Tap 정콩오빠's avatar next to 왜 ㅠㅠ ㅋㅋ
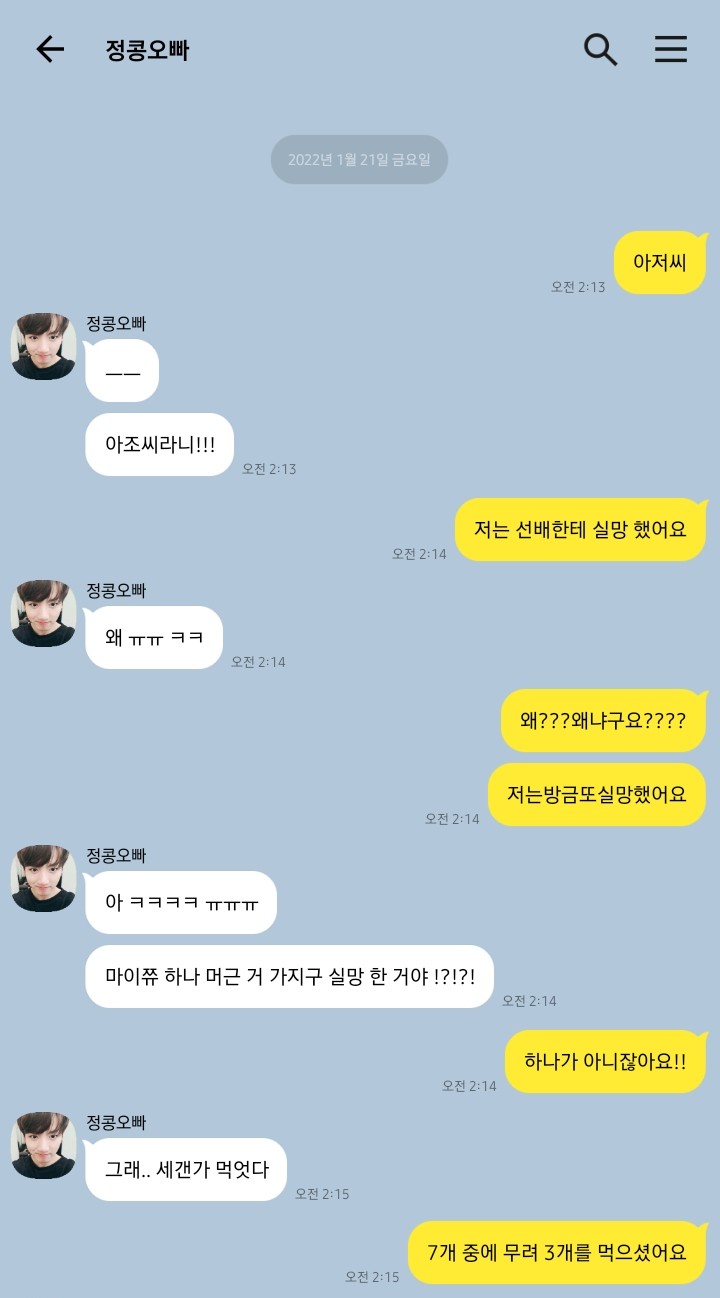This screenshot has width=720, height=1298. [x=43, y=613]
